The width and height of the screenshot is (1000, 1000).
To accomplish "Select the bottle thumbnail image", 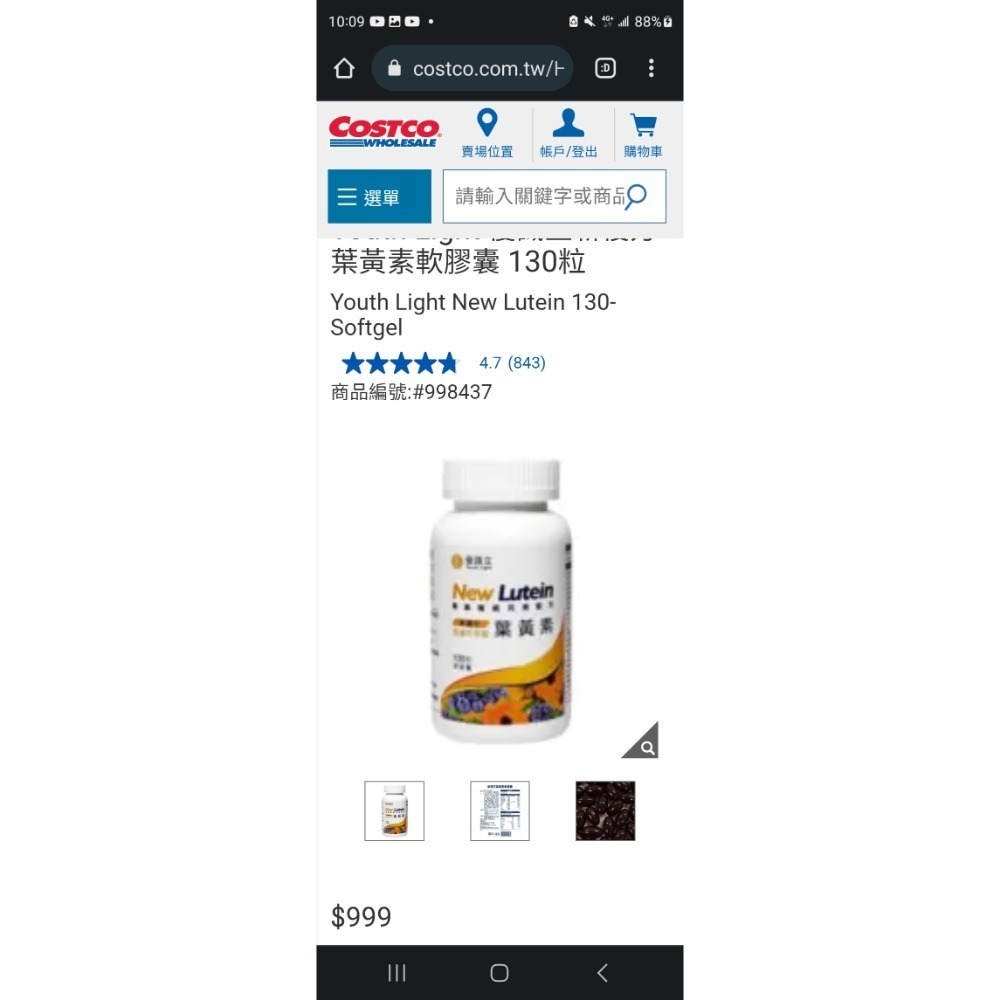I will click(394, 811).
